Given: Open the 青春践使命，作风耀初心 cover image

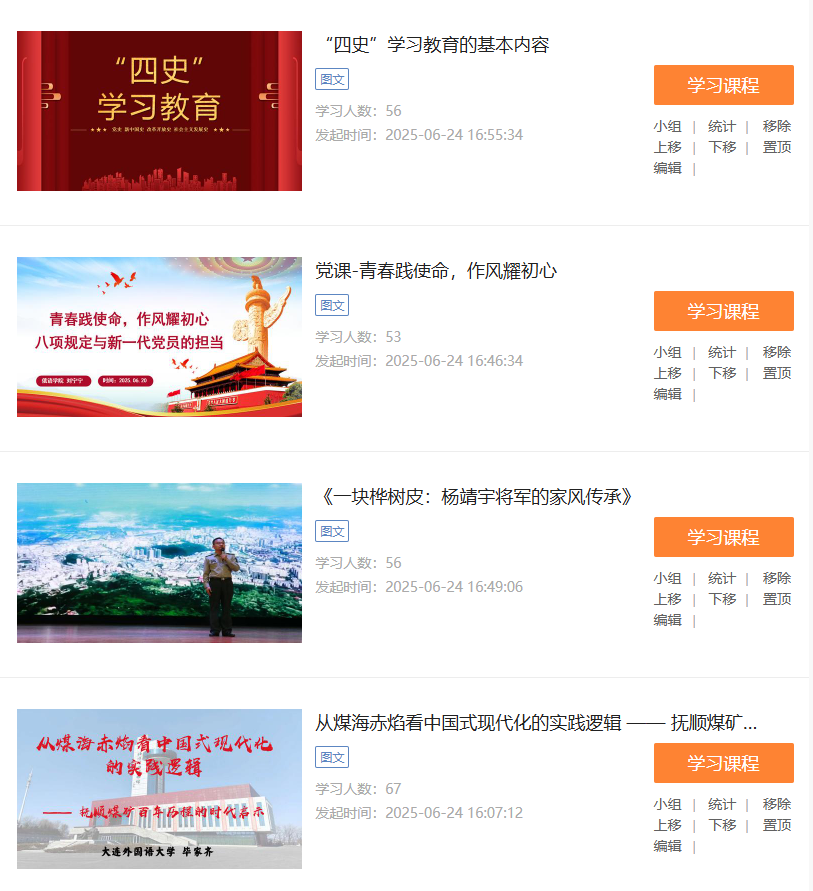Looking at the screenshot, I should coord(159,337).
